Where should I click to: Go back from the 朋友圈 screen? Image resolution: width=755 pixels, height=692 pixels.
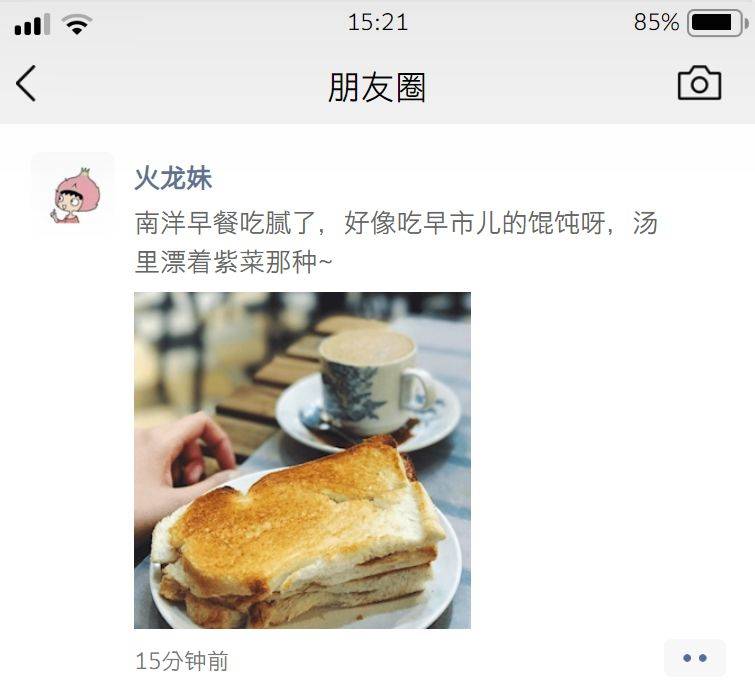pos(27,84)
